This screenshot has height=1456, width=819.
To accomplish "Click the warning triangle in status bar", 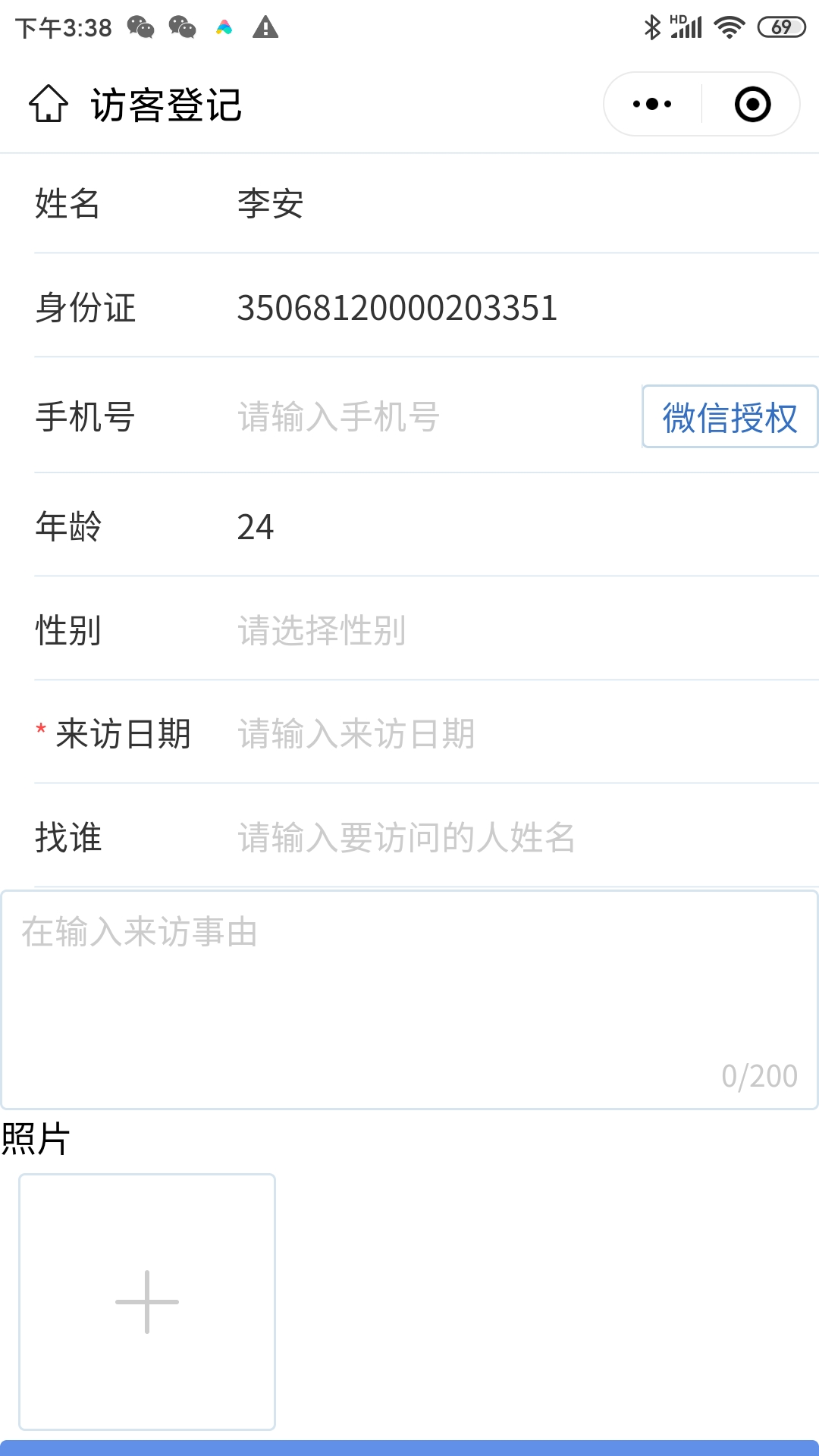I will (265, 29).
